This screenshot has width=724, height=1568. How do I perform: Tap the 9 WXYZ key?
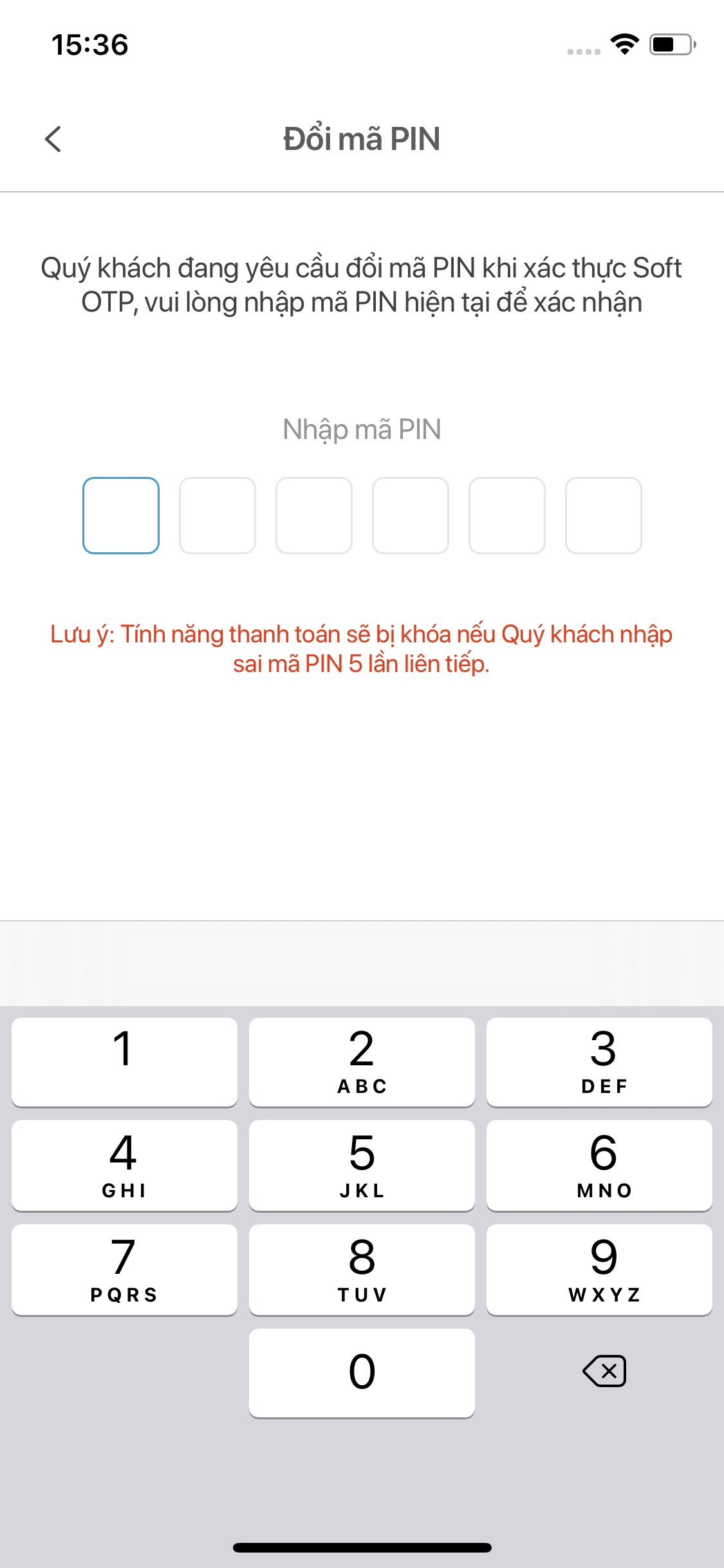point(599,1270)
